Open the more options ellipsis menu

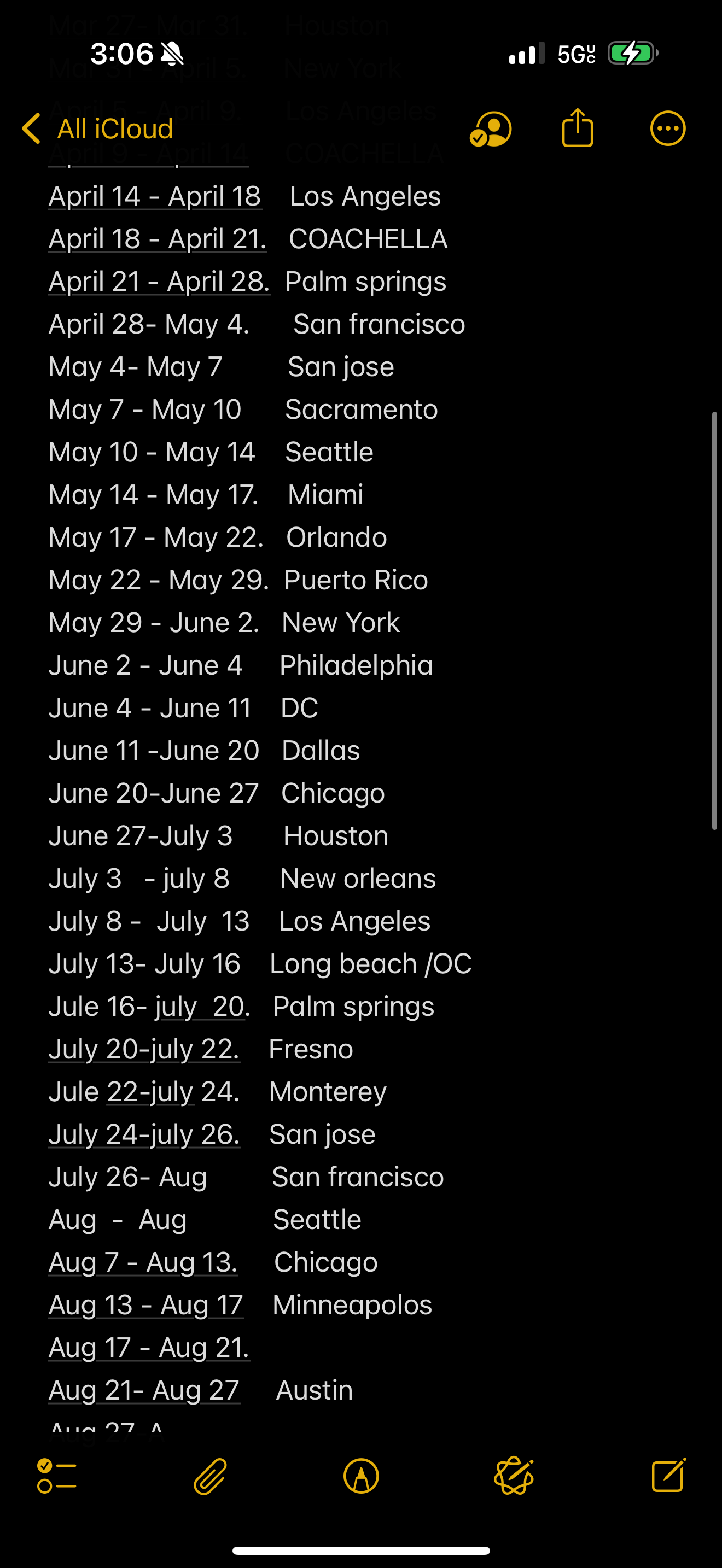point(668,129)
